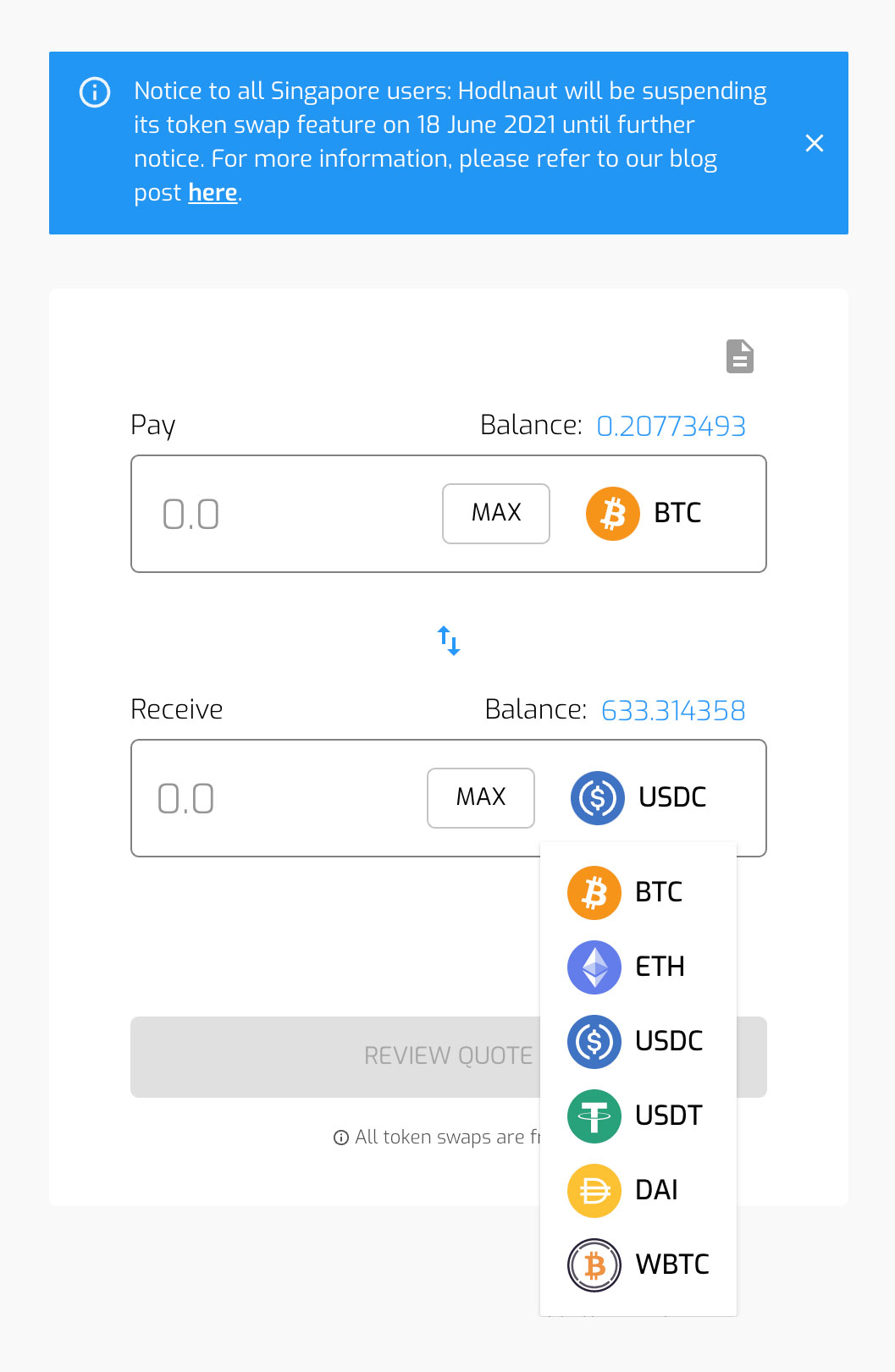Viewport: 895px width, 1372px height.
Task: Tap the Pay balance 0.20773493
Action: pyautogui.click(x=671, y=426)
